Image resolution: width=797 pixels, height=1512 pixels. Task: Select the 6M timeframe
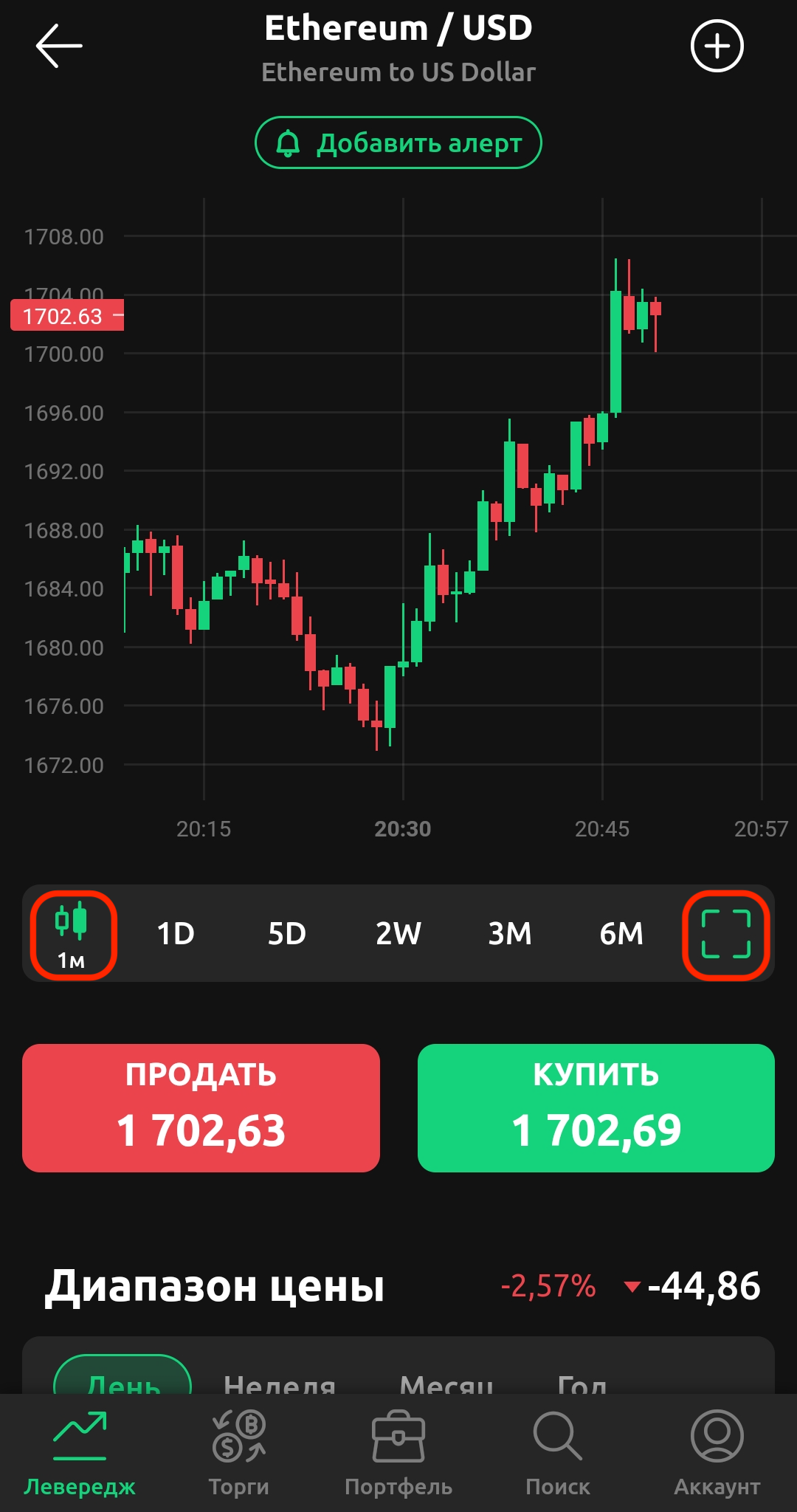tap(621, 934)
